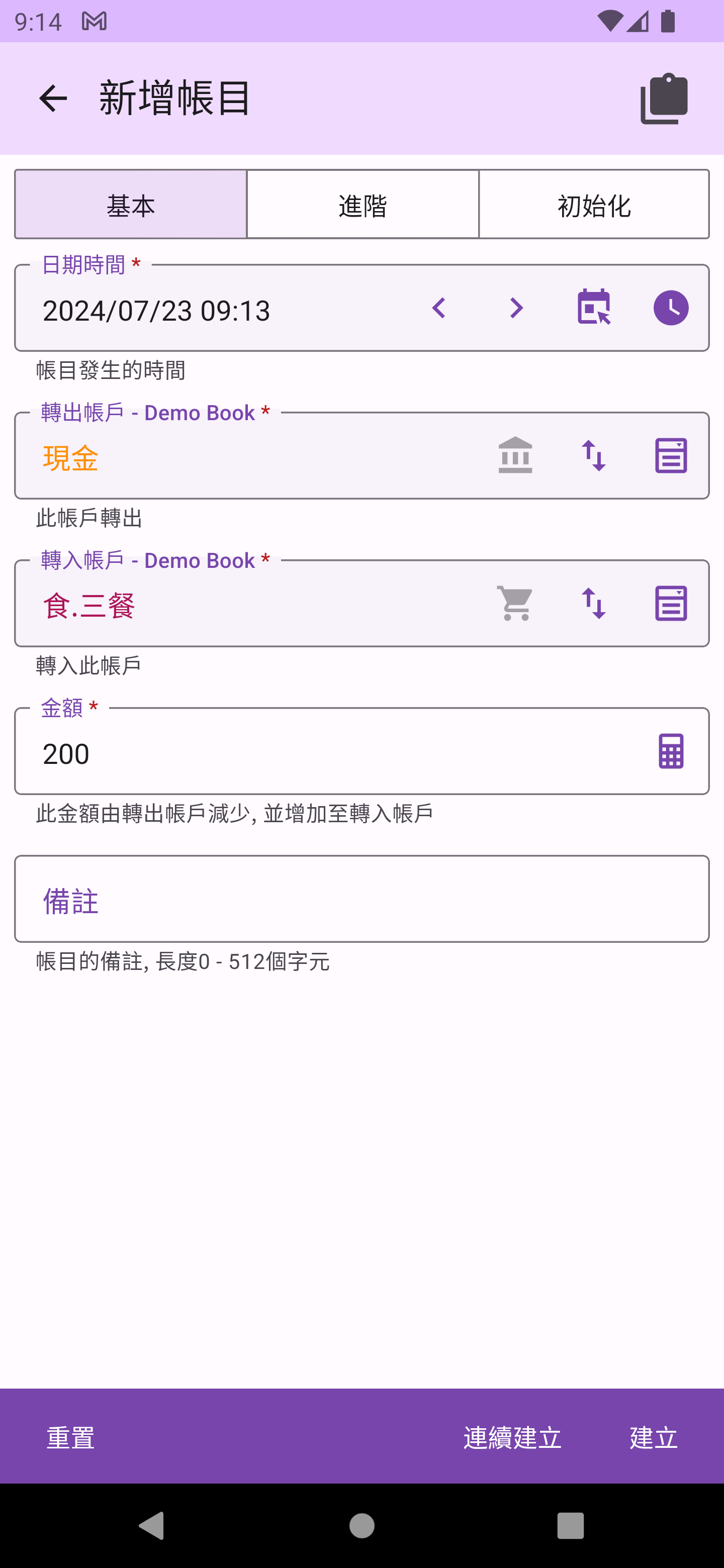Go back using the top arrow
The width and height of the screenshot is (724, 1568).
click(x=53, y=99)
